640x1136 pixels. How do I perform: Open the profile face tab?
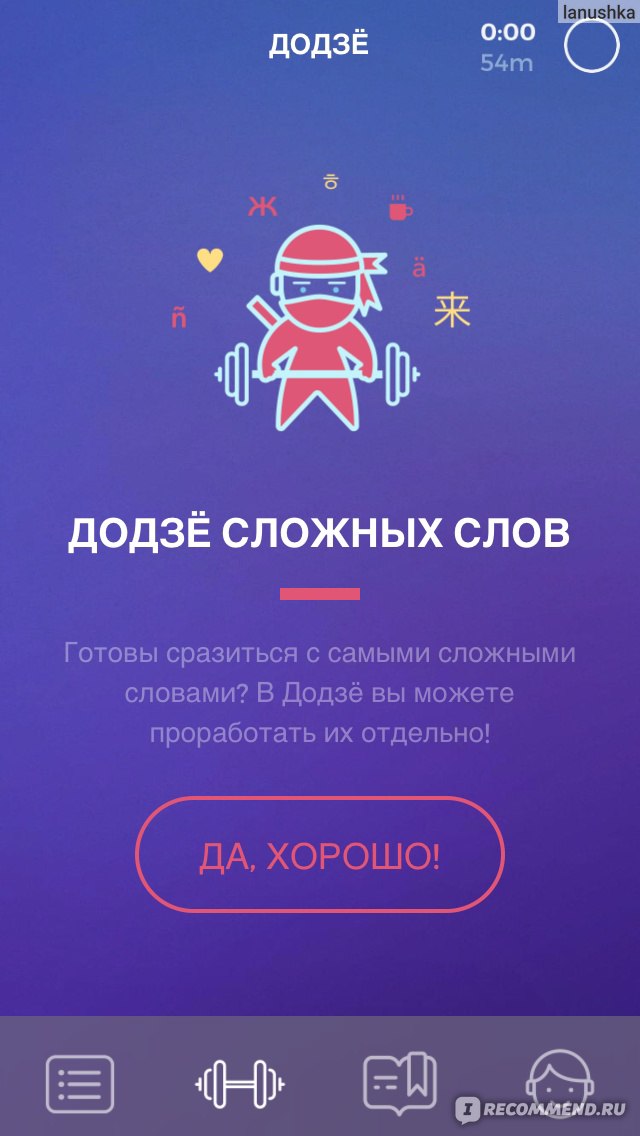(560, 1084)
